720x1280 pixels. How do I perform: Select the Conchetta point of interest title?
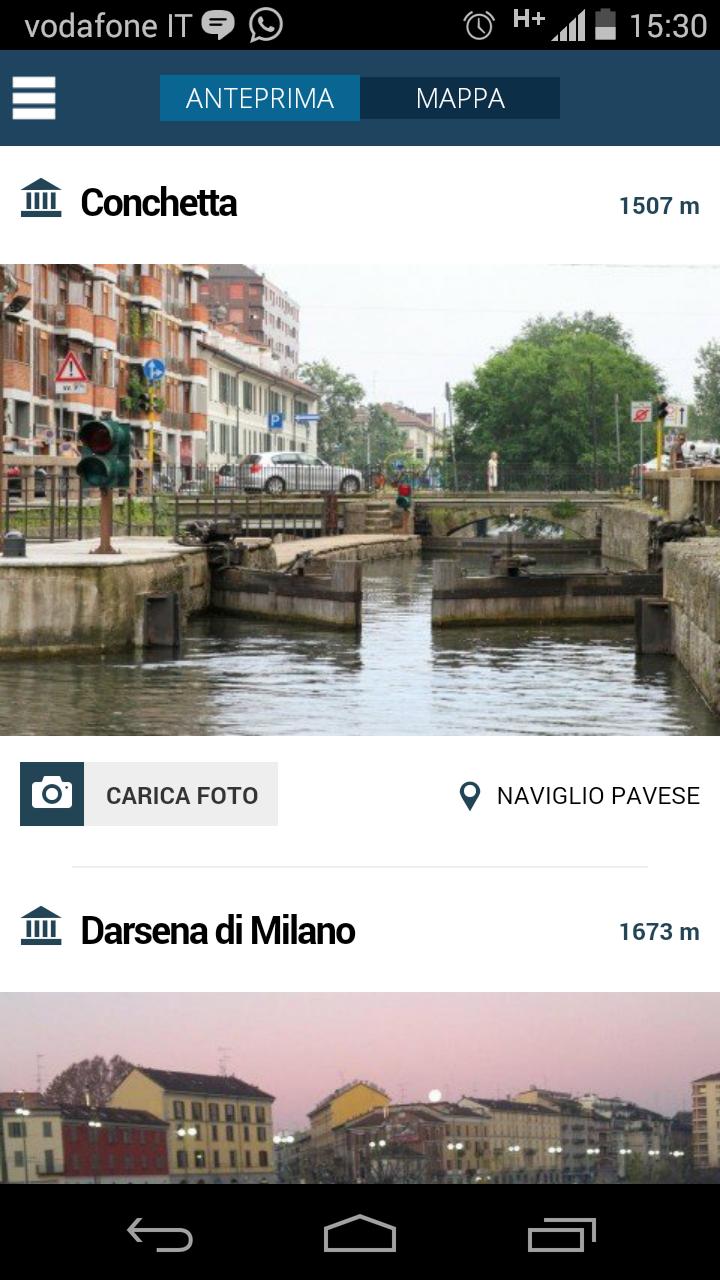158,202
